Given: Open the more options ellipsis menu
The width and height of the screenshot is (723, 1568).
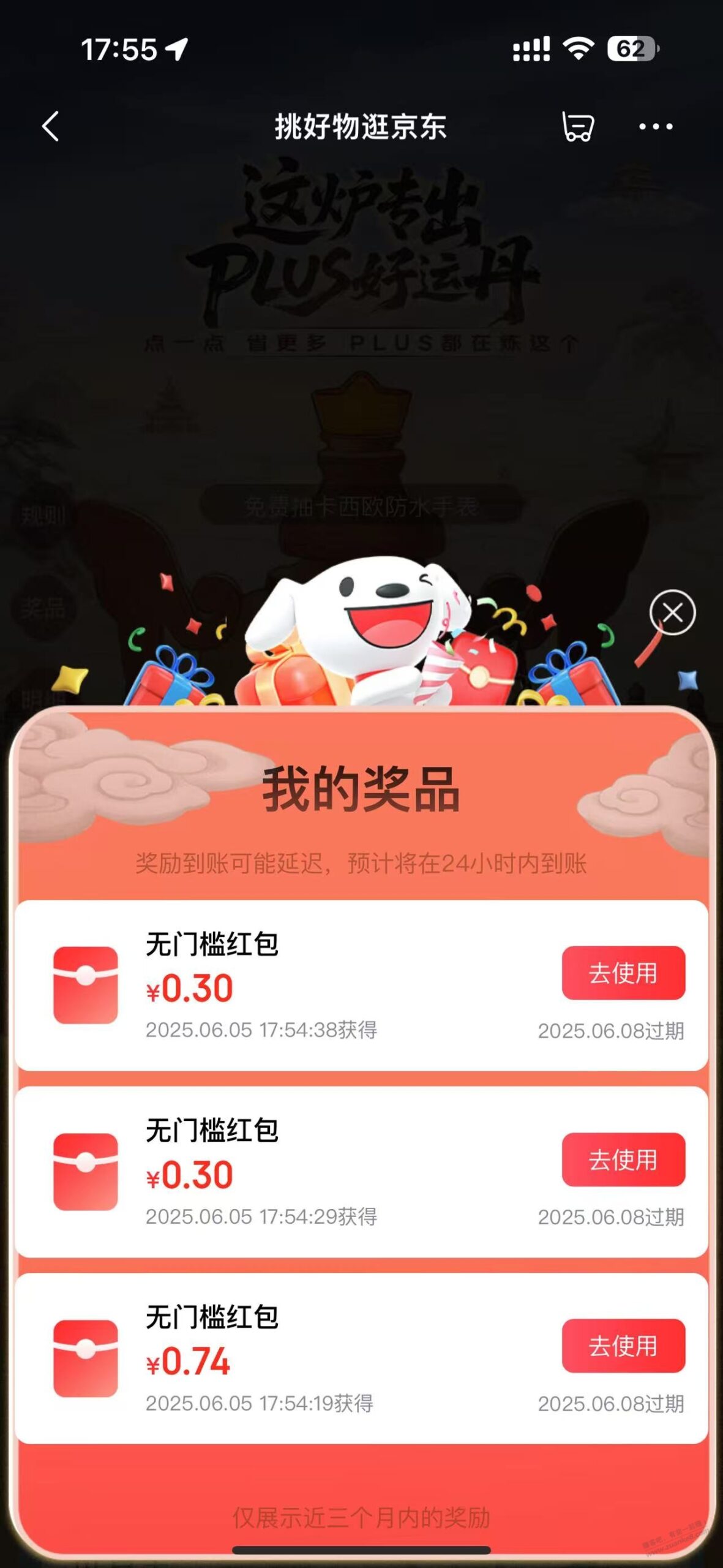Looking at the screenshot, I should coord(654,127).
